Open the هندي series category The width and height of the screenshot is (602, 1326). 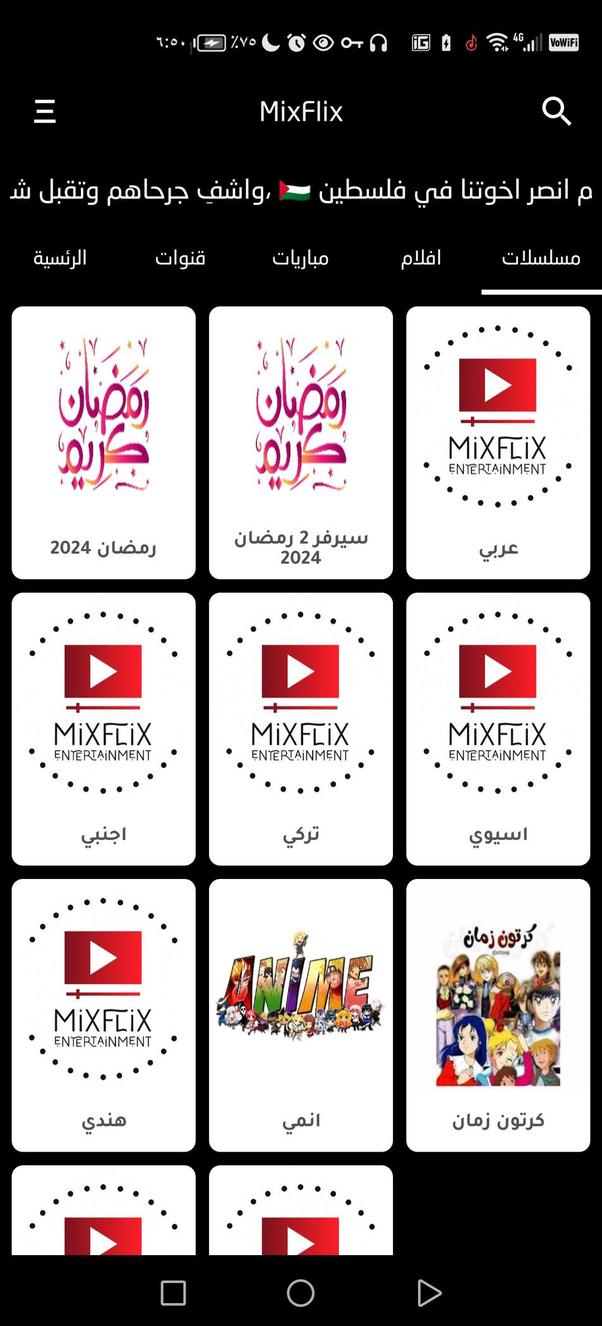click(103, 1014)
